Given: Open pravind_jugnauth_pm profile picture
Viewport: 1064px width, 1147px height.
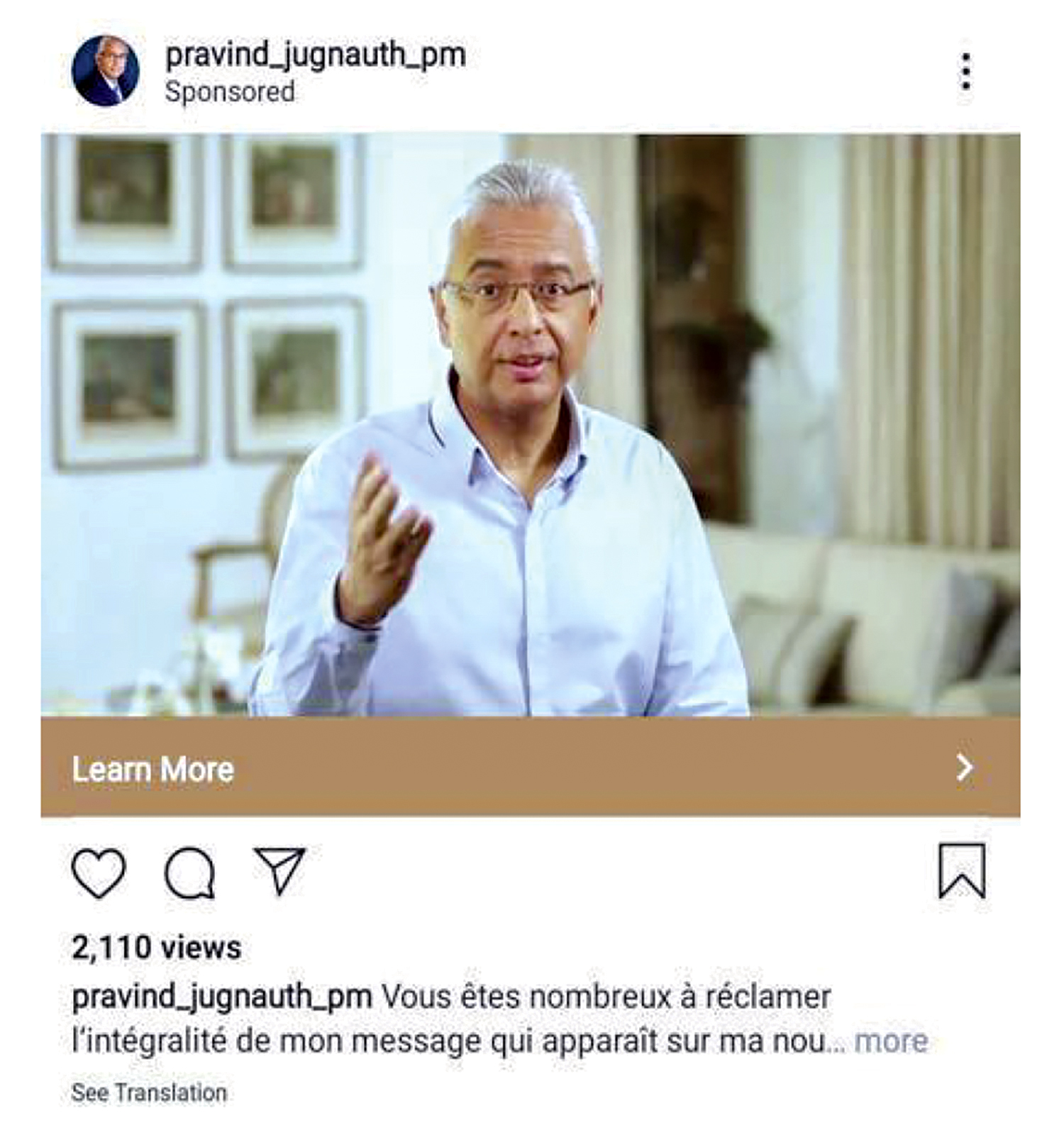Looking at the screenshot, I should [x=106, y=72].
